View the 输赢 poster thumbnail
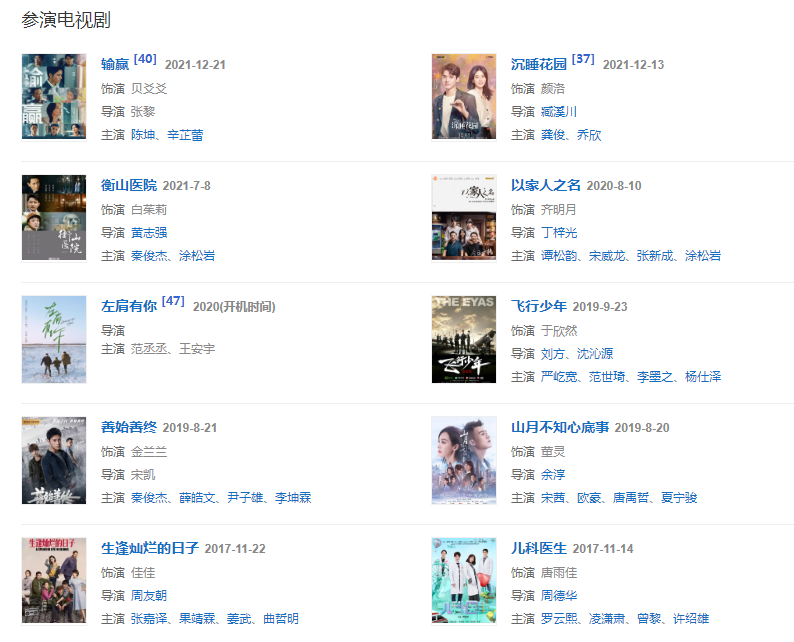794x642 pixels. click(x=54, y=97)
